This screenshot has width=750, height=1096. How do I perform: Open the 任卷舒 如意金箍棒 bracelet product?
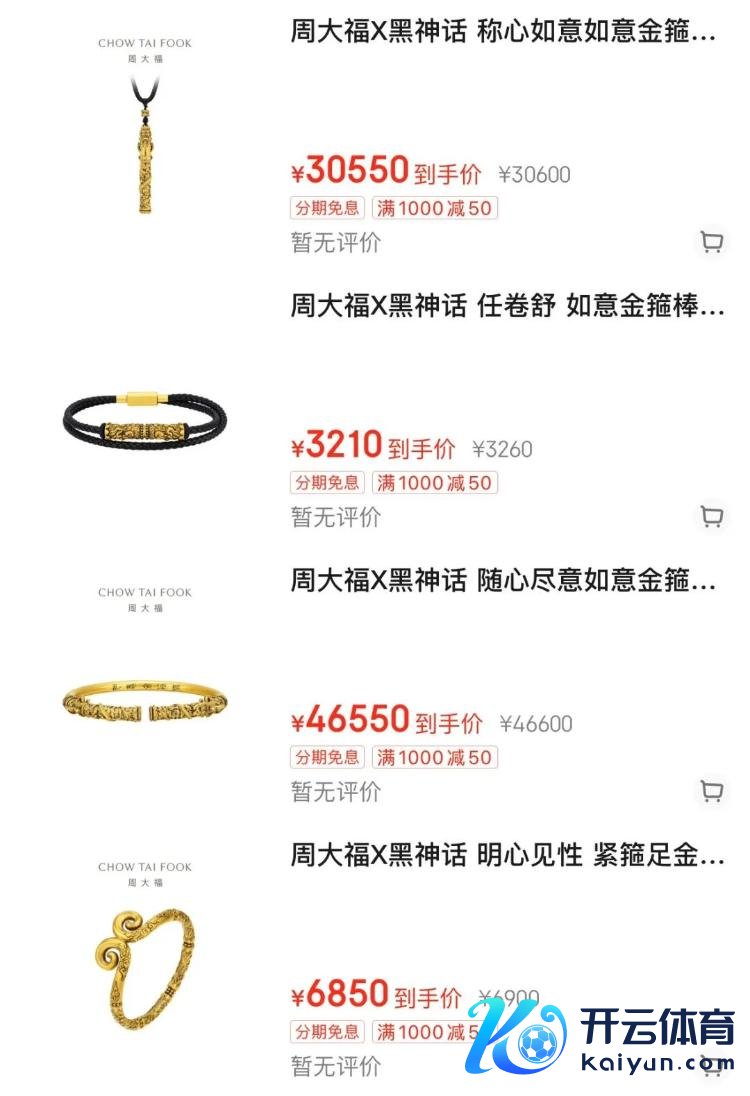tap(507, 306)
